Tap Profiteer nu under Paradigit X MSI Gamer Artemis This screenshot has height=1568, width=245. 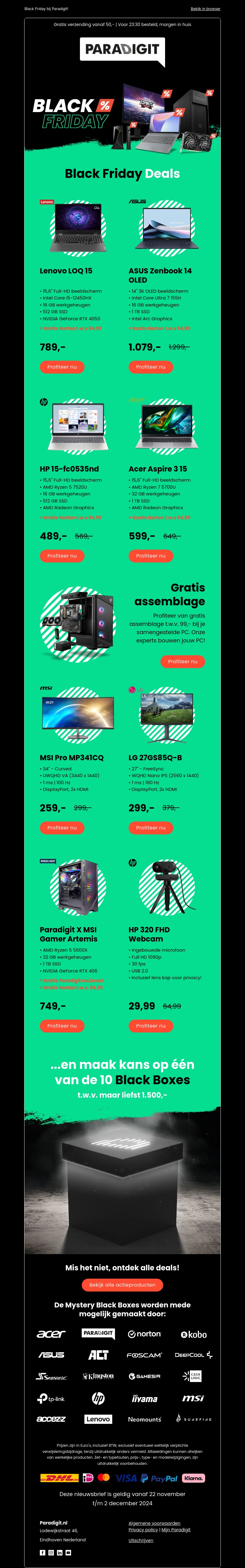(x=62, y=1026)
